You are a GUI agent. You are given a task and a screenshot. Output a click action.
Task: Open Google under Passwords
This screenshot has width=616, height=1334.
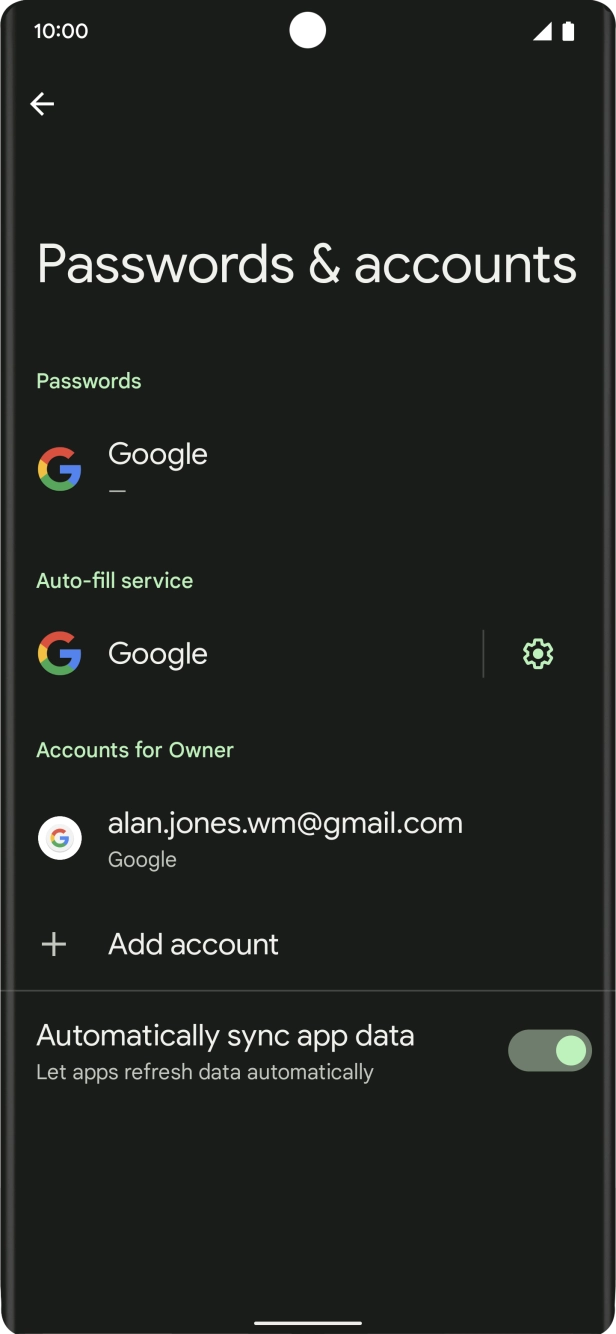pos(158,467)
